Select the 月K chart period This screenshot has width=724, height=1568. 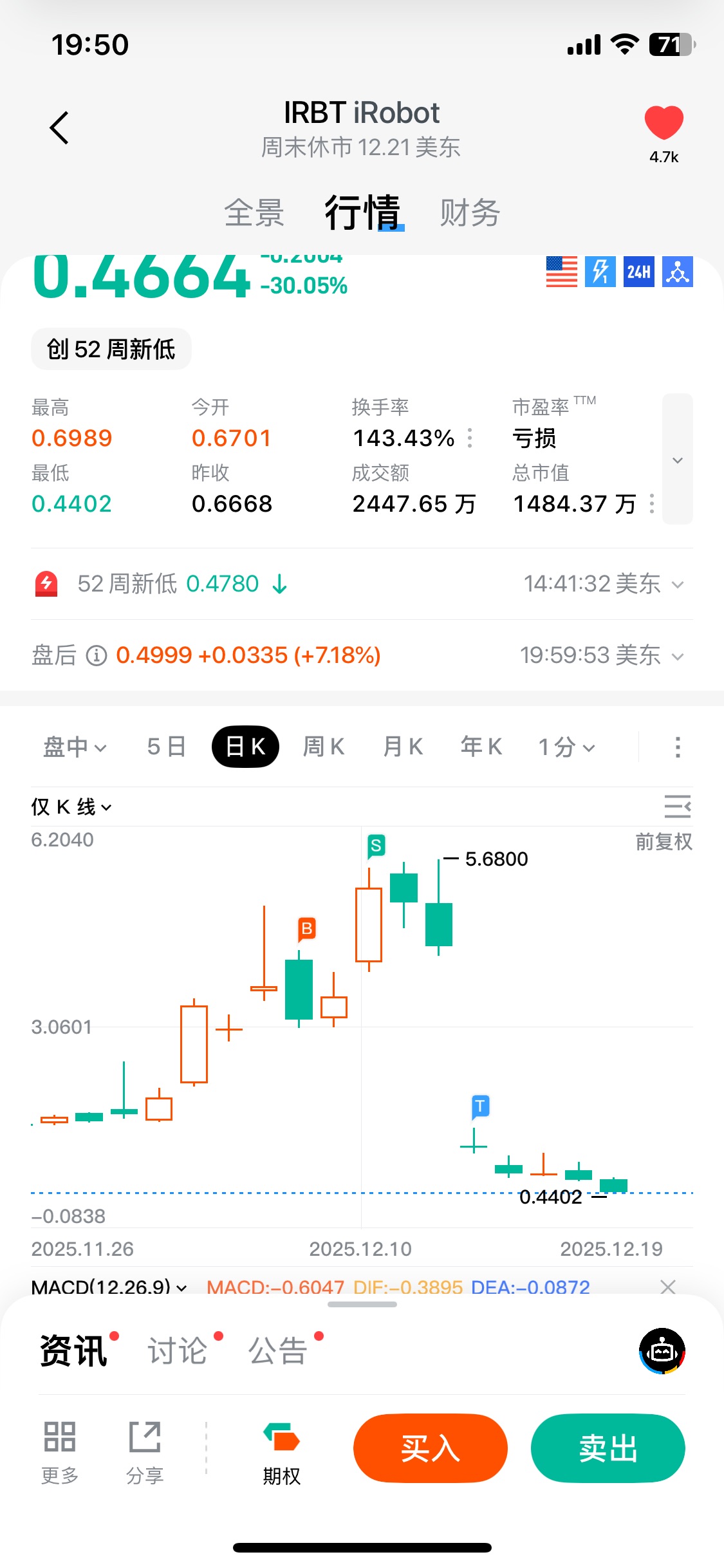pos(403,747)
